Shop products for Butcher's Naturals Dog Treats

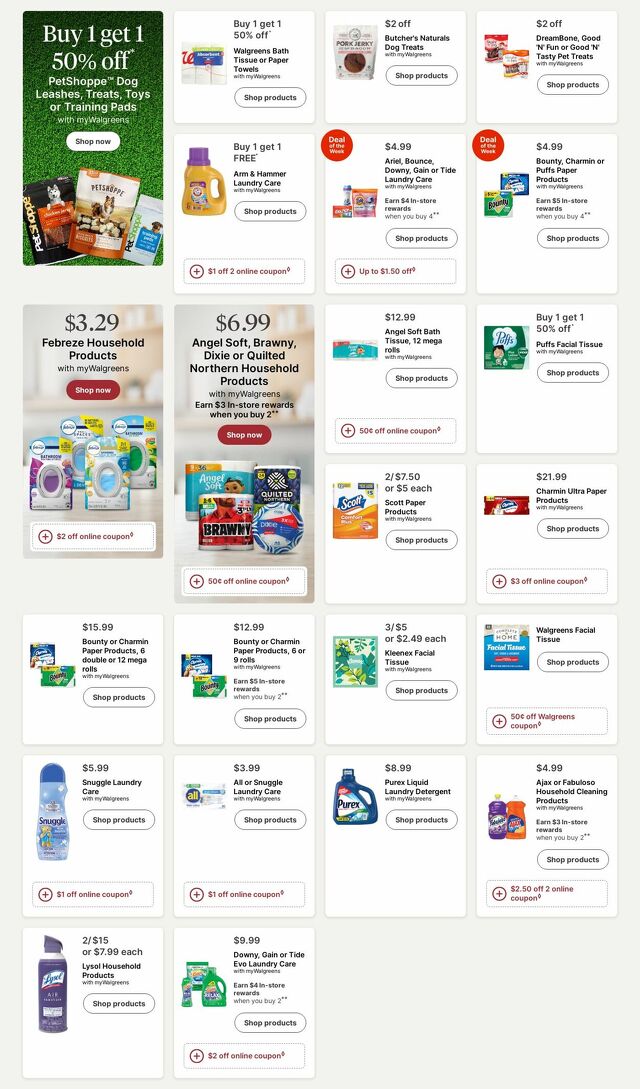421,76
